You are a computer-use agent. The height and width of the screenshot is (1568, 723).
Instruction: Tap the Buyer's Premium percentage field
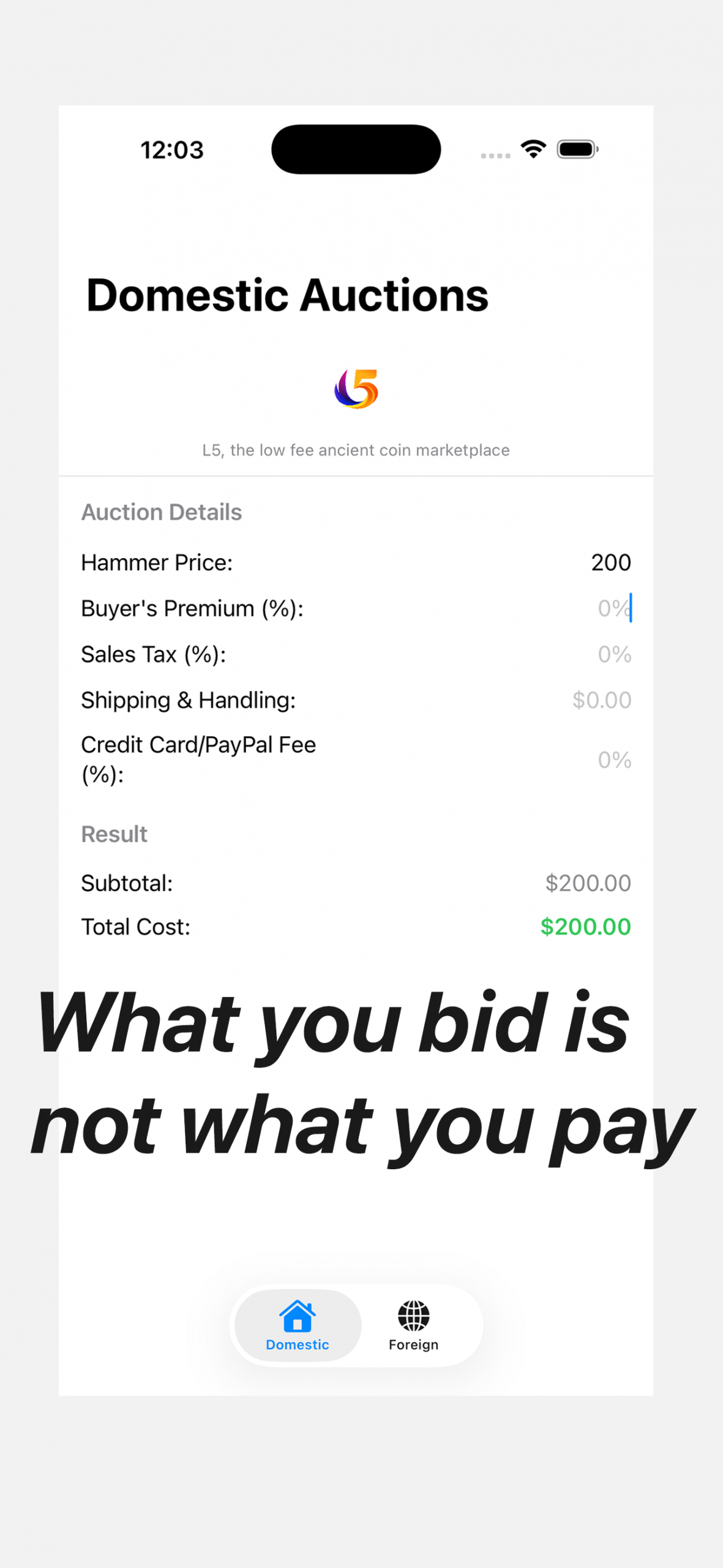(611, 608)
